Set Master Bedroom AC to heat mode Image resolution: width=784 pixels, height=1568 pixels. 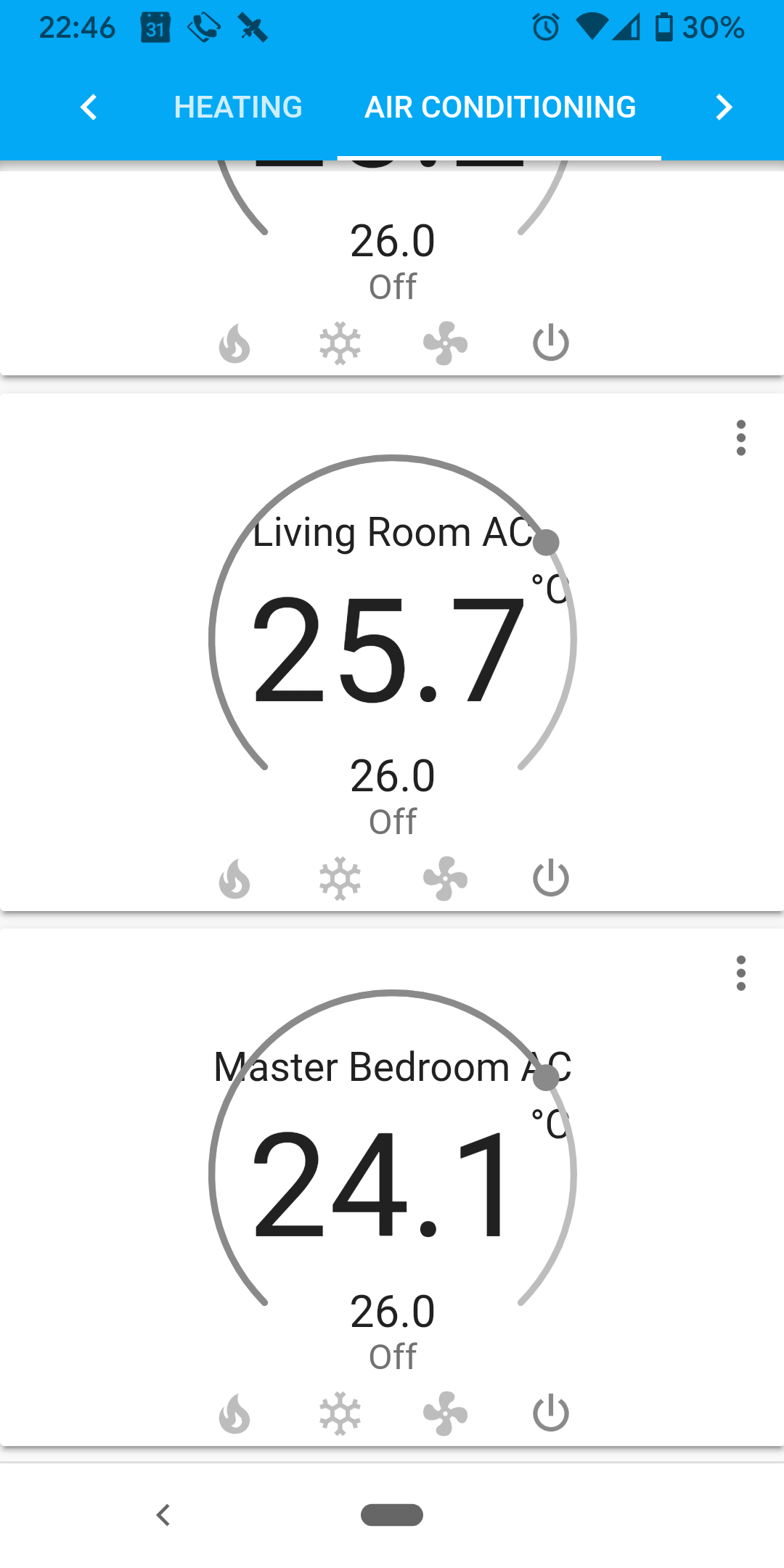234,1413
